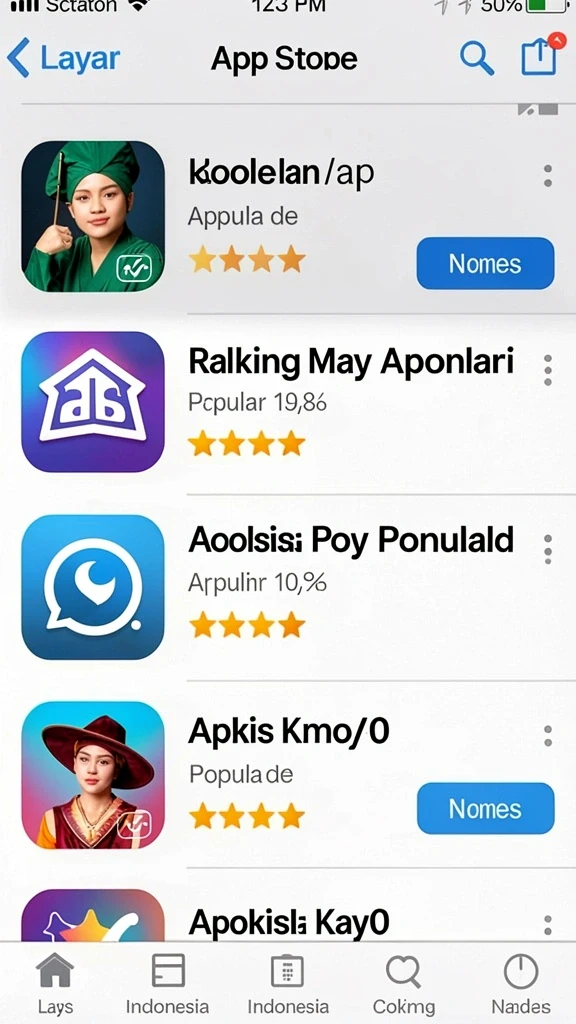Open the Koolelan/ap app listing
The height and width of the screenshot is (1024, 576).
coord(288,217)
